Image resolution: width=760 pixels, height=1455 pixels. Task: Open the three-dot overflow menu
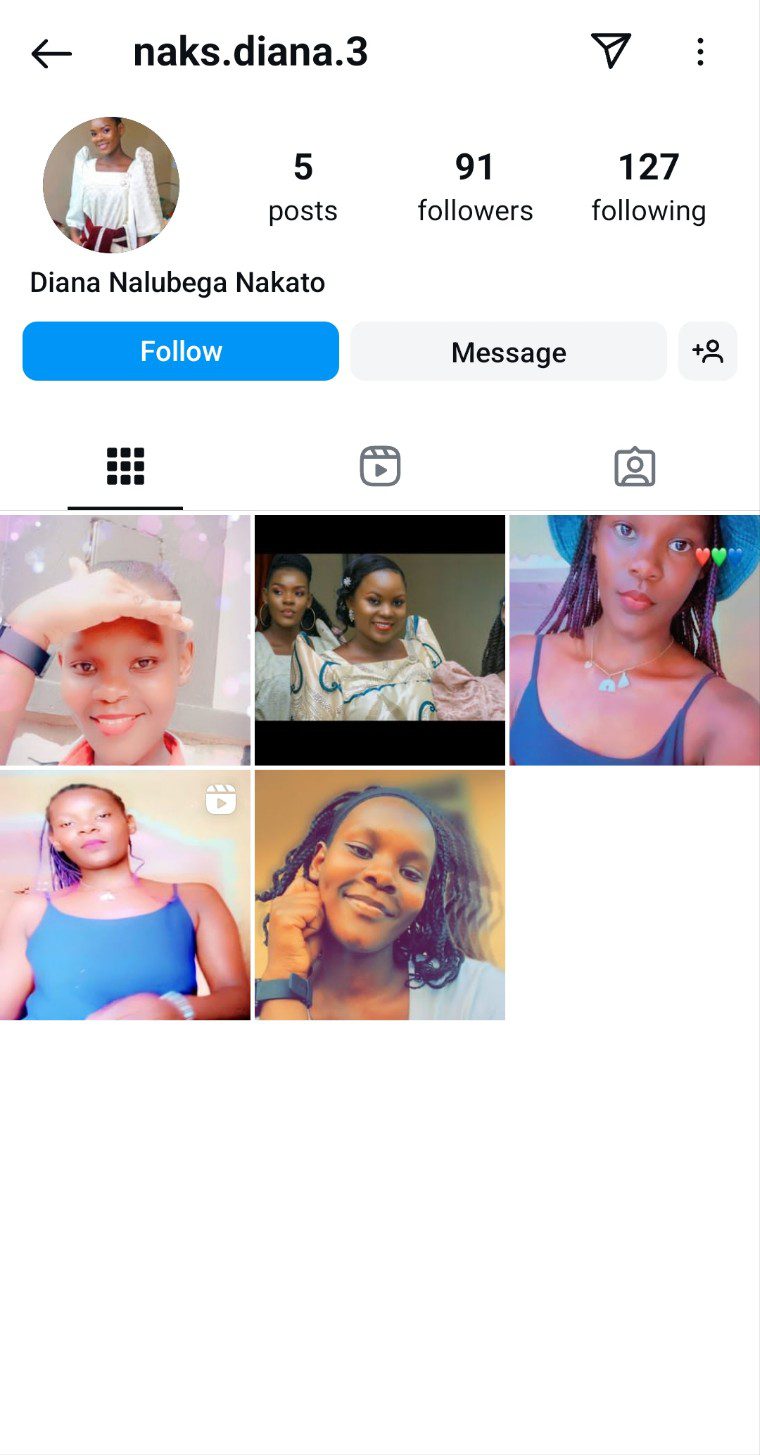pyautogui.click(x=700, y=52)
